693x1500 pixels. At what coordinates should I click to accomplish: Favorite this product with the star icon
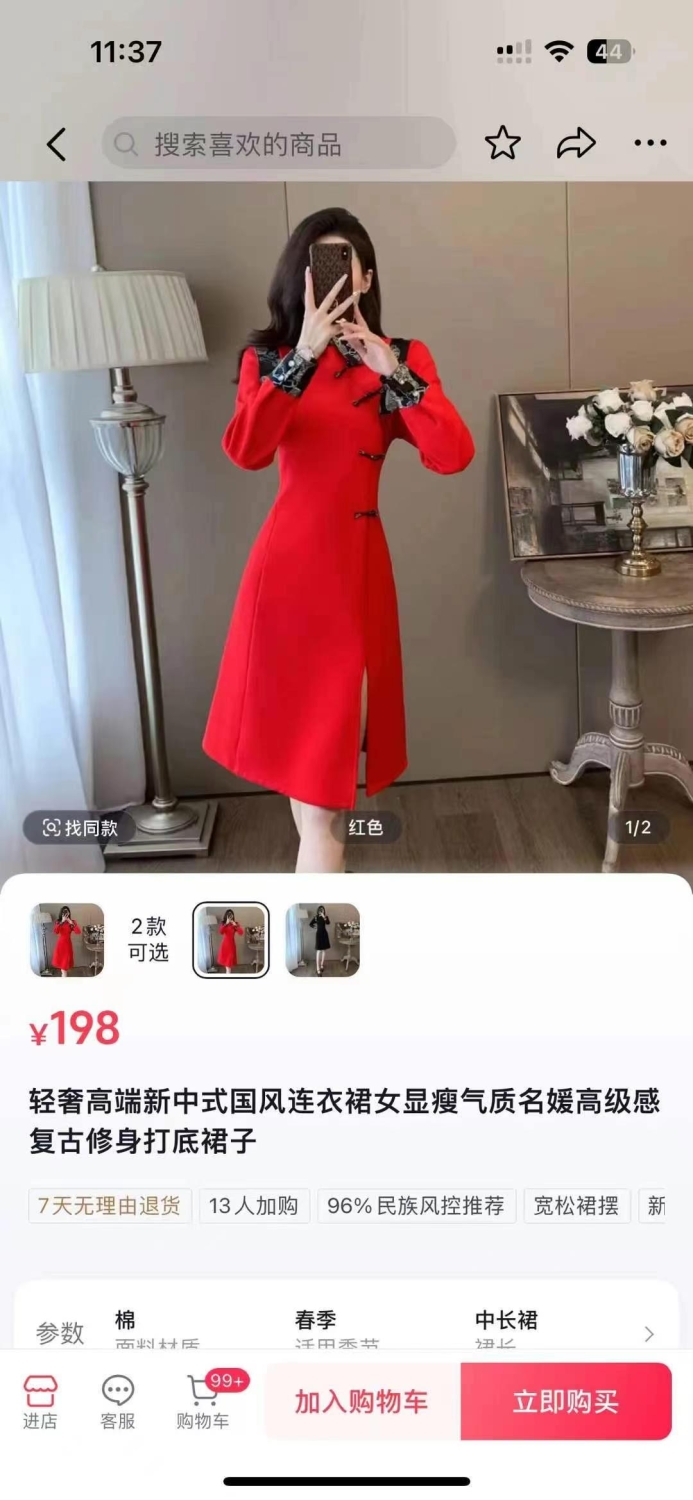pyautogui.click(x=503, y=144)
